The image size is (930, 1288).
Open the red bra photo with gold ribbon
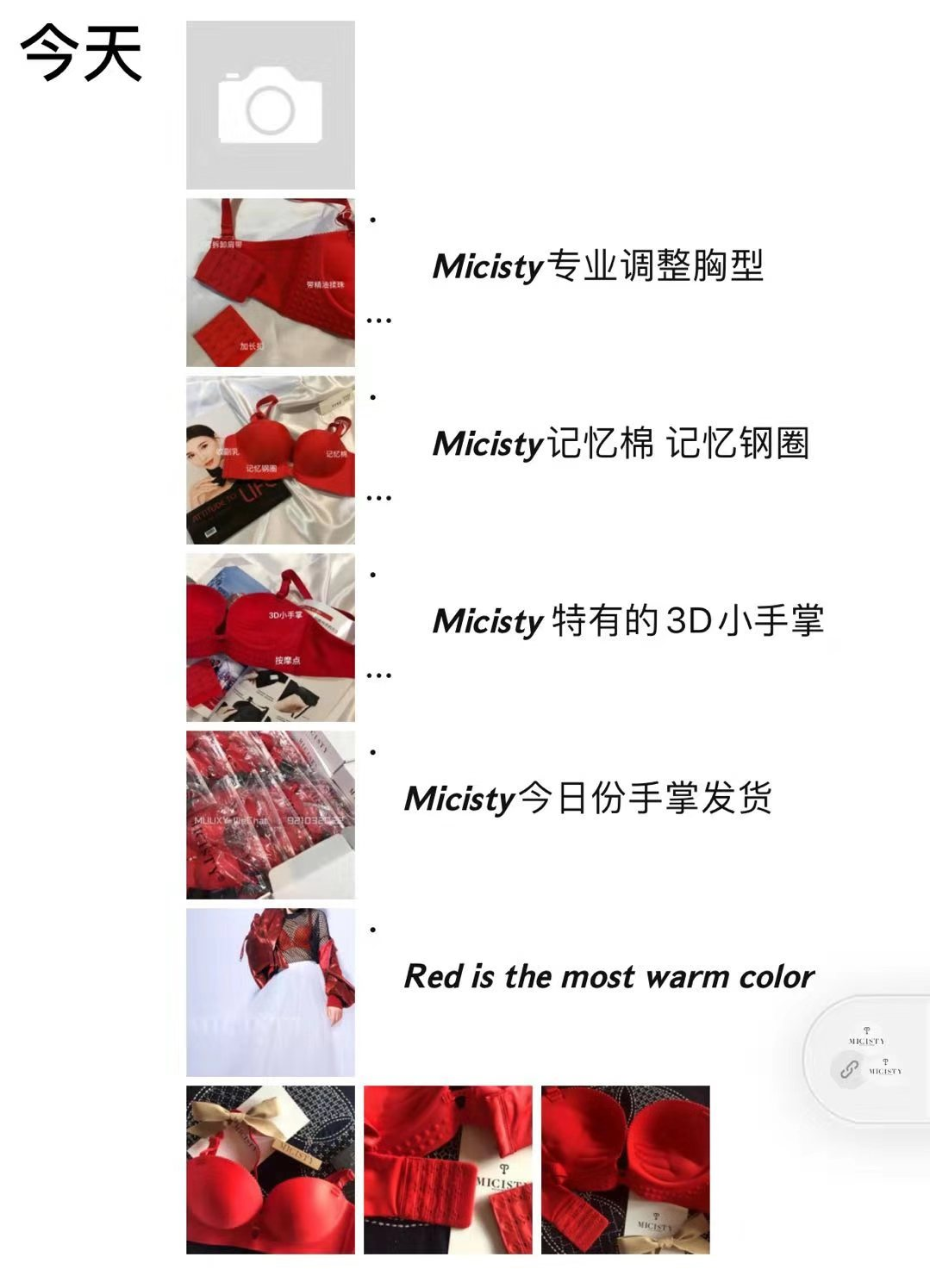(270, 1169)
